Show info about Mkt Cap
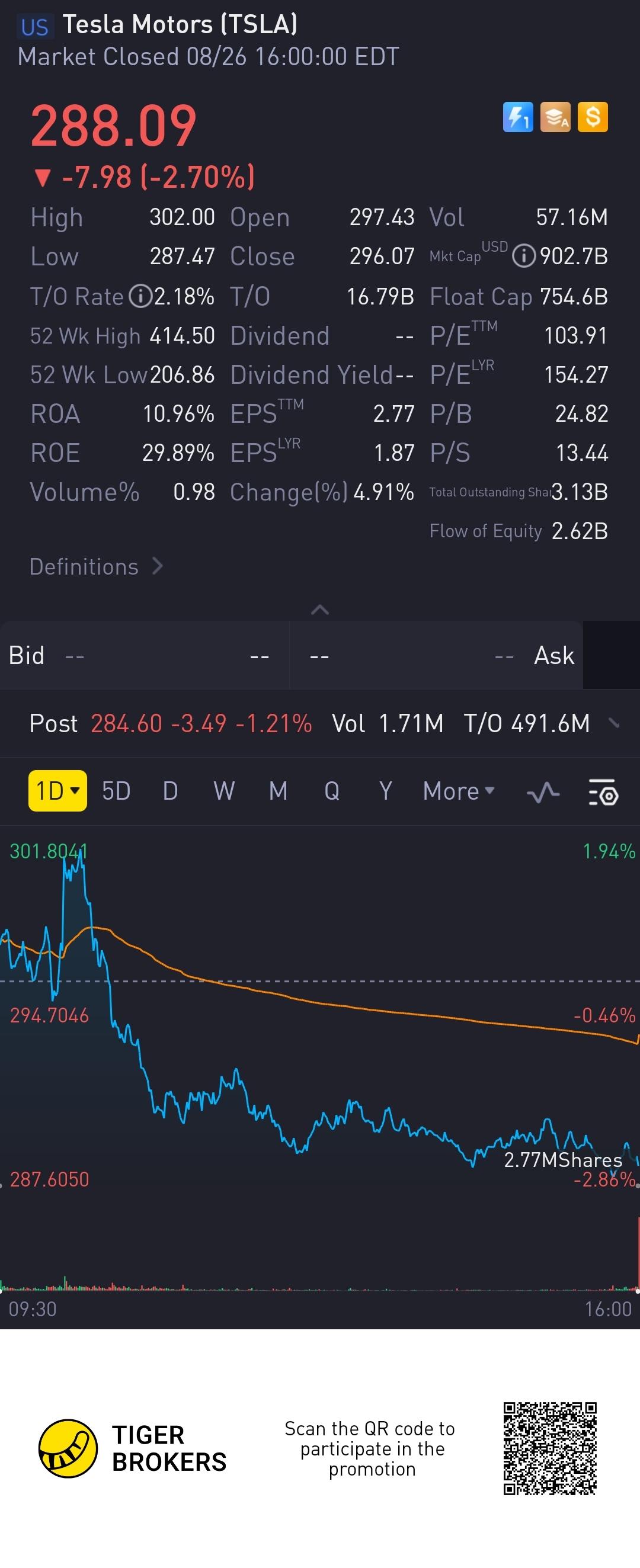This screenshot has height=1568, width=640. click(x=523, y=256)
